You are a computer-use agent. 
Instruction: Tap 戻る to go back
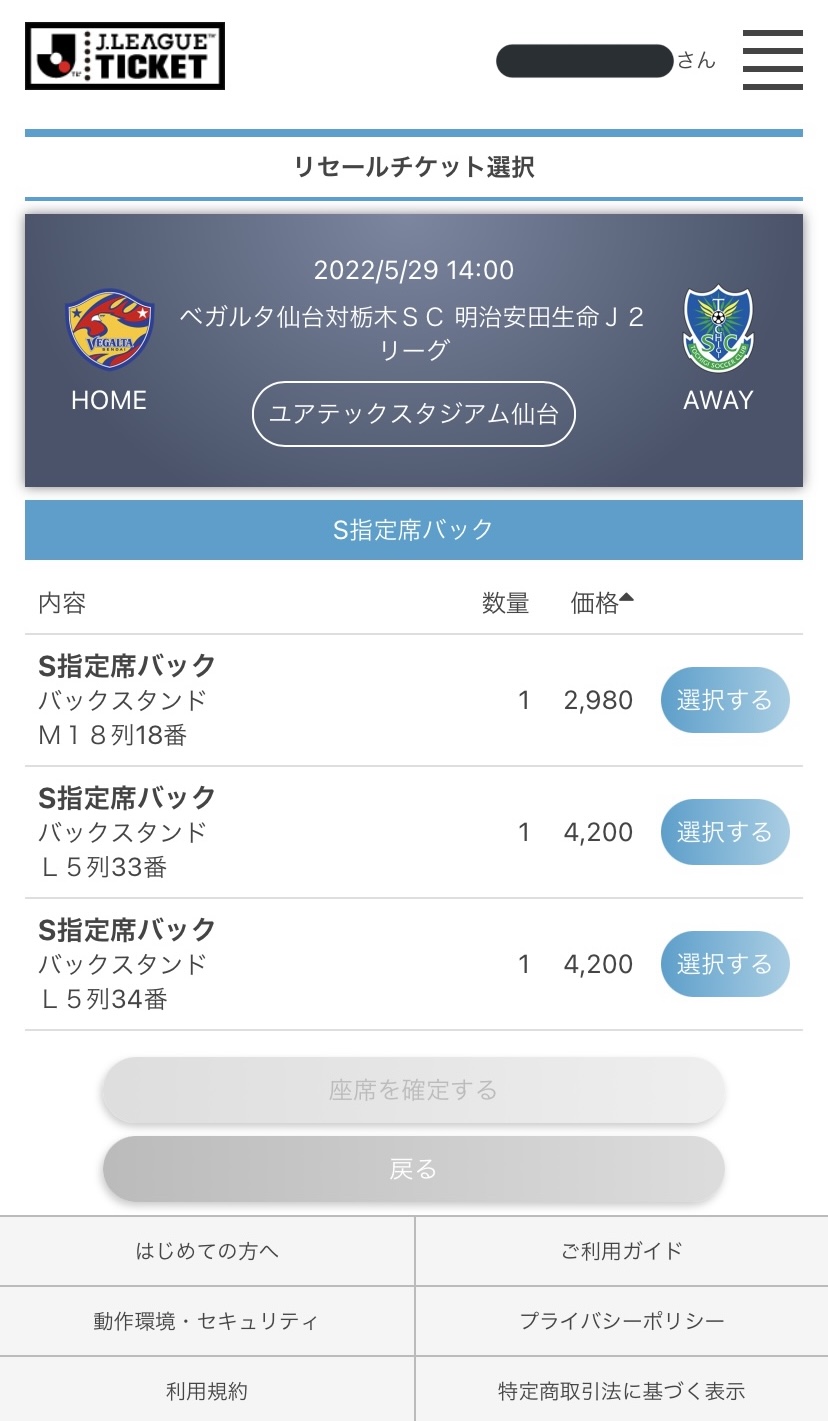413,1169
